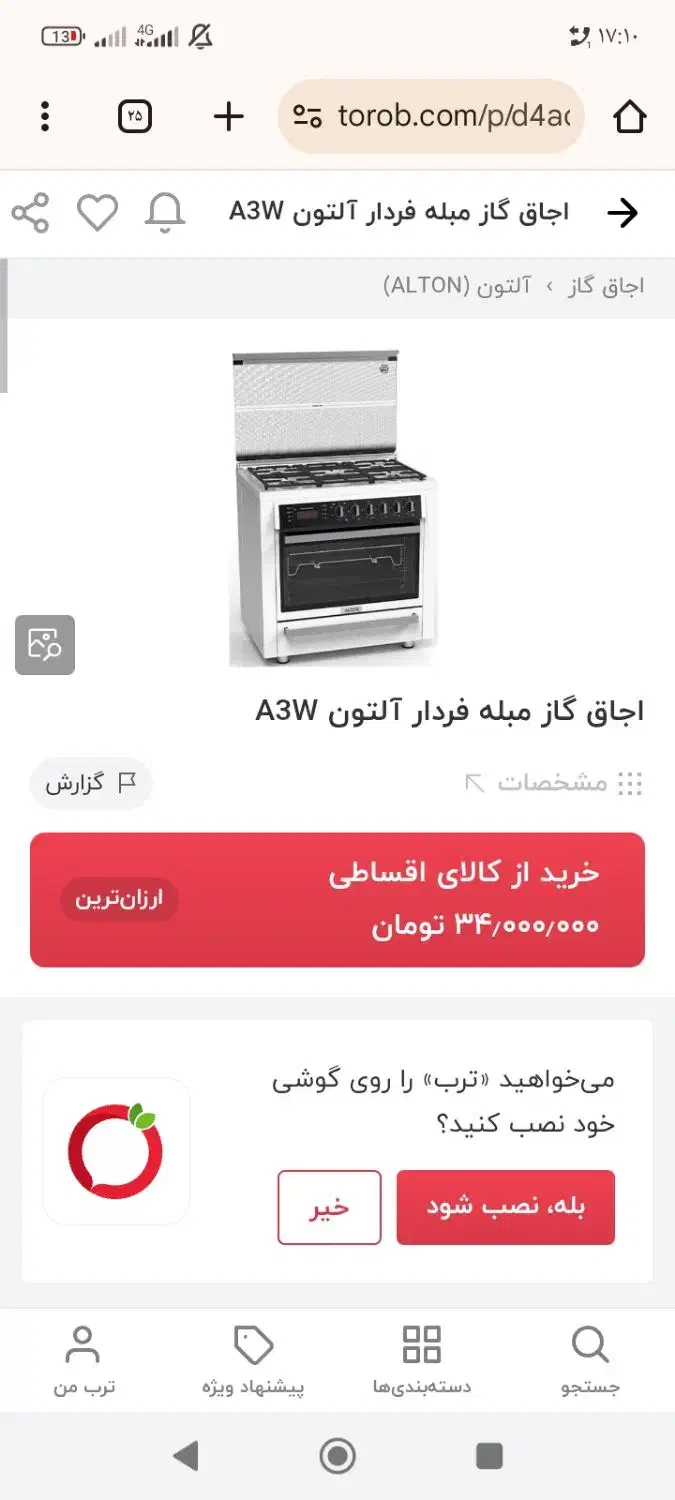Confirm install with بله، نصب شود
The width and height of the screenshot is (675, 1500).
pyautogui.click(x=505, y=1207)
